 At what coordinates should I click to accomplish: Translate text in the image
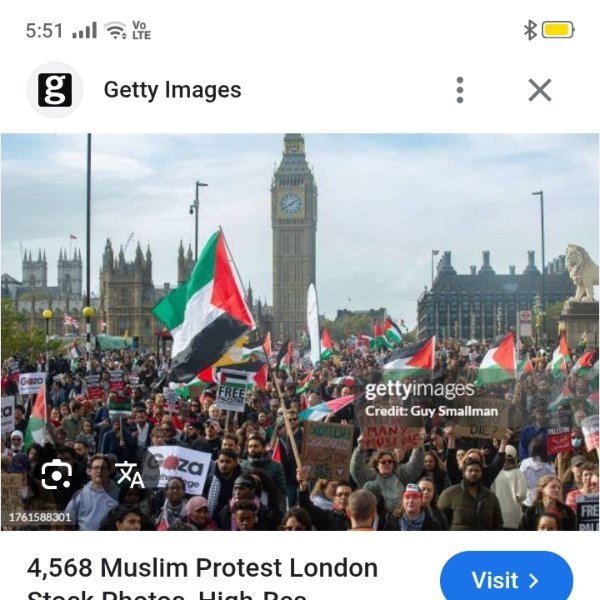click(130, 473)
